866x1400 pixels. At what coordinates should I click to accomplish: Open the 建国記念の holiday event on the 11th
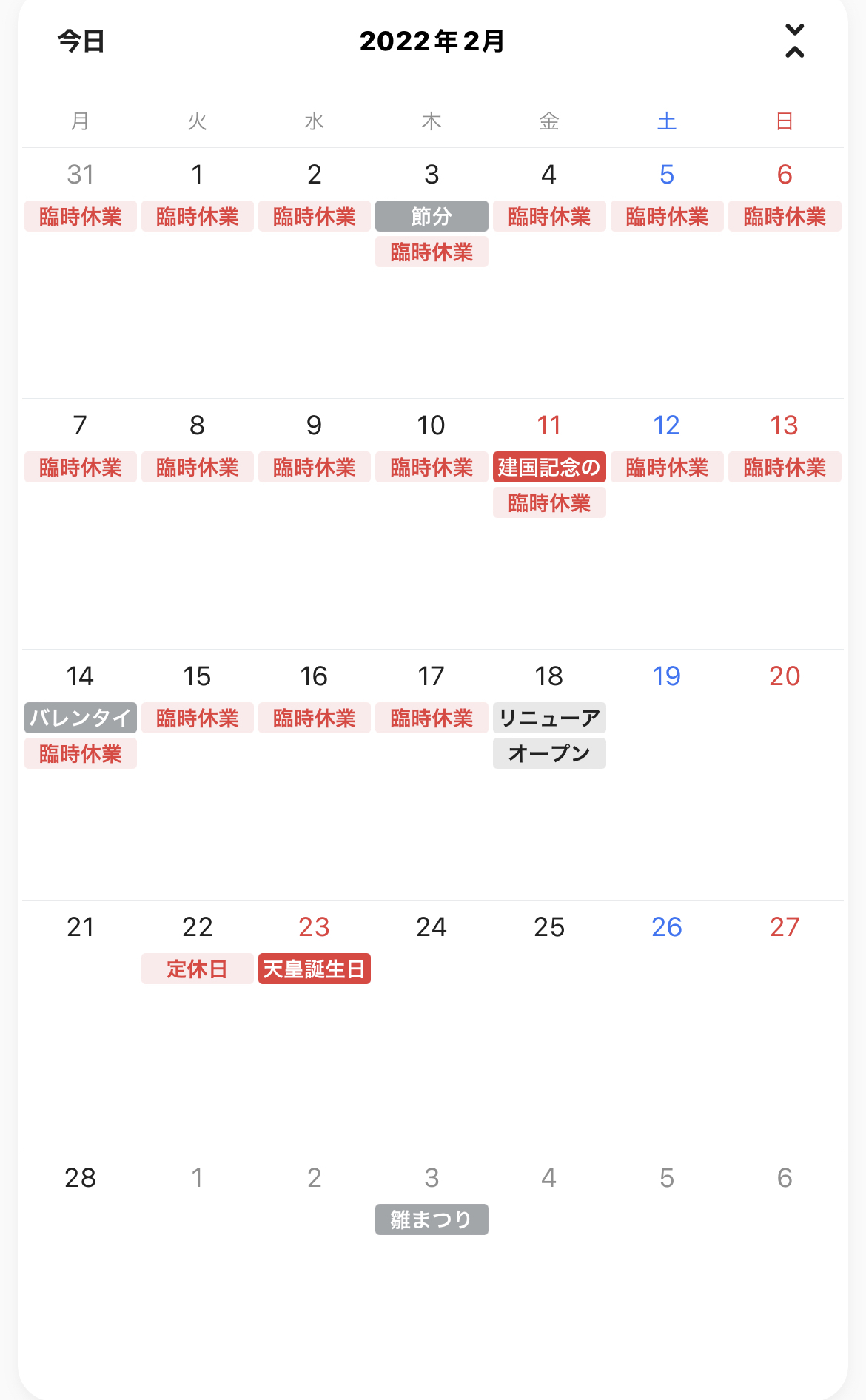pyautogui.click(x=549, y=467)
